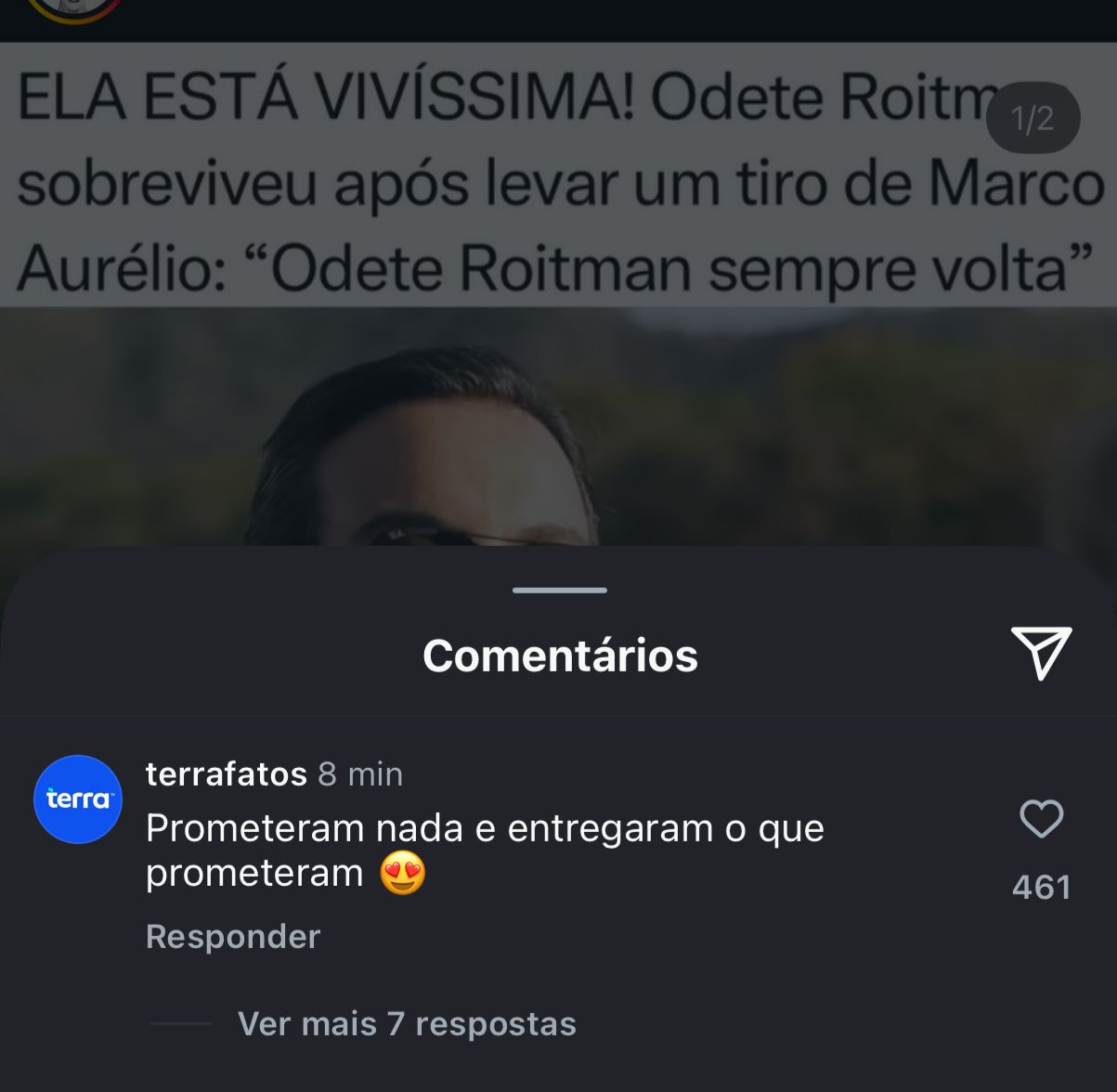Share the post via the paper plane icon
The height and width of the screenshot is (1092, 1117).
(x=1041, y=652)
